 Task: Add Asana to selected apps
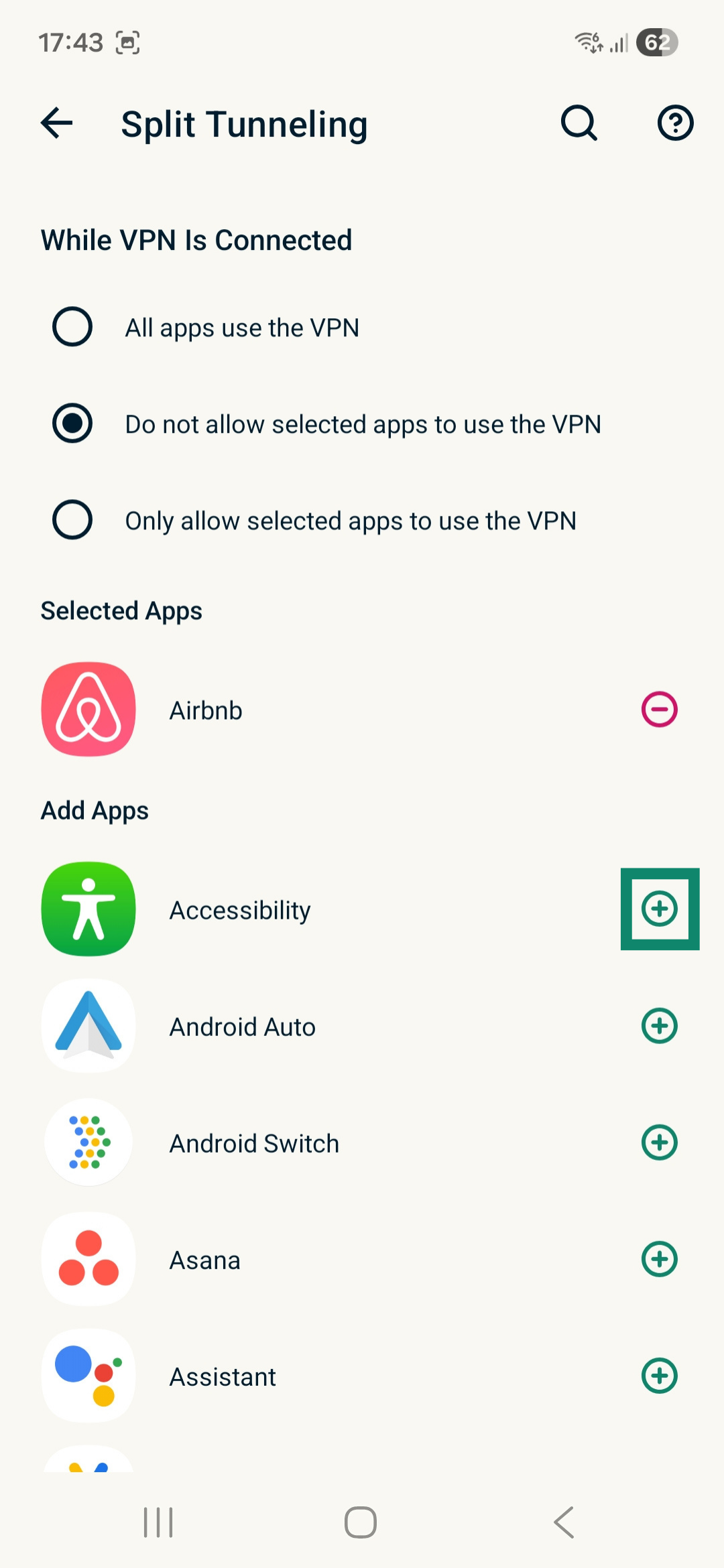tap(659, 1259)
